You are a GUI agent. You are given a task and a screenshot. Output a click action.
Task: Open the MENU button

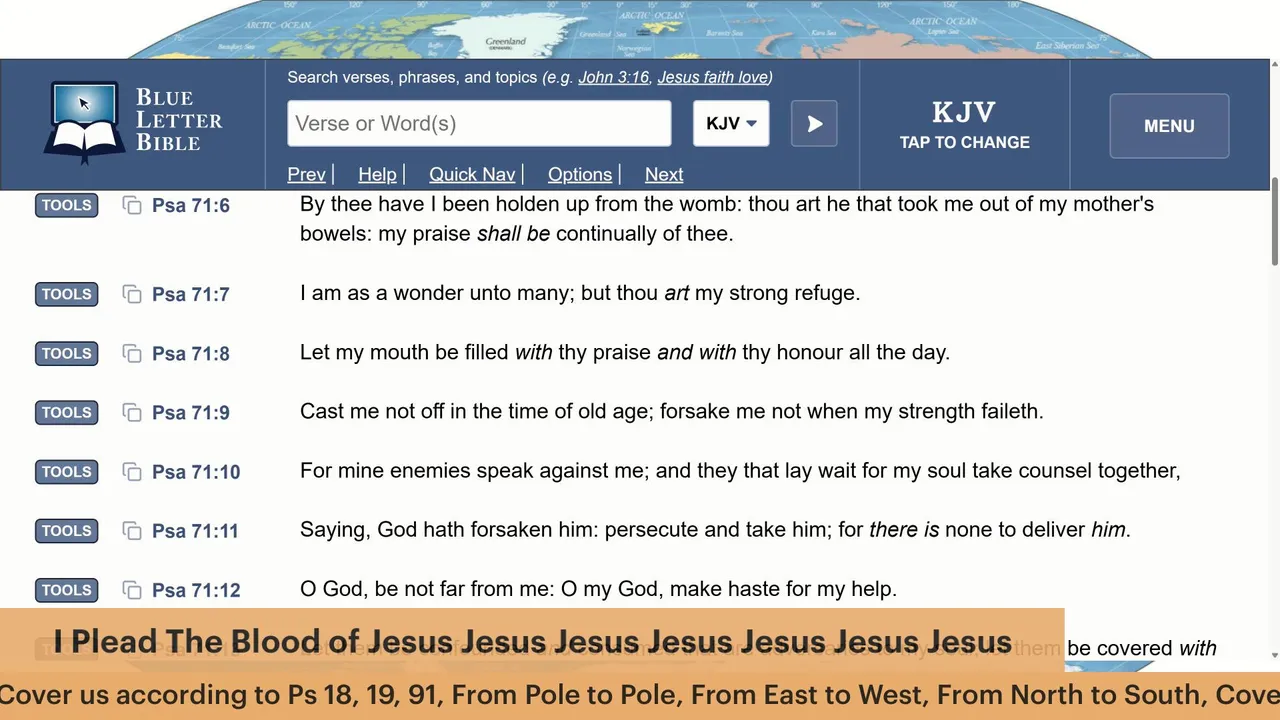[x=1169, y=126]
